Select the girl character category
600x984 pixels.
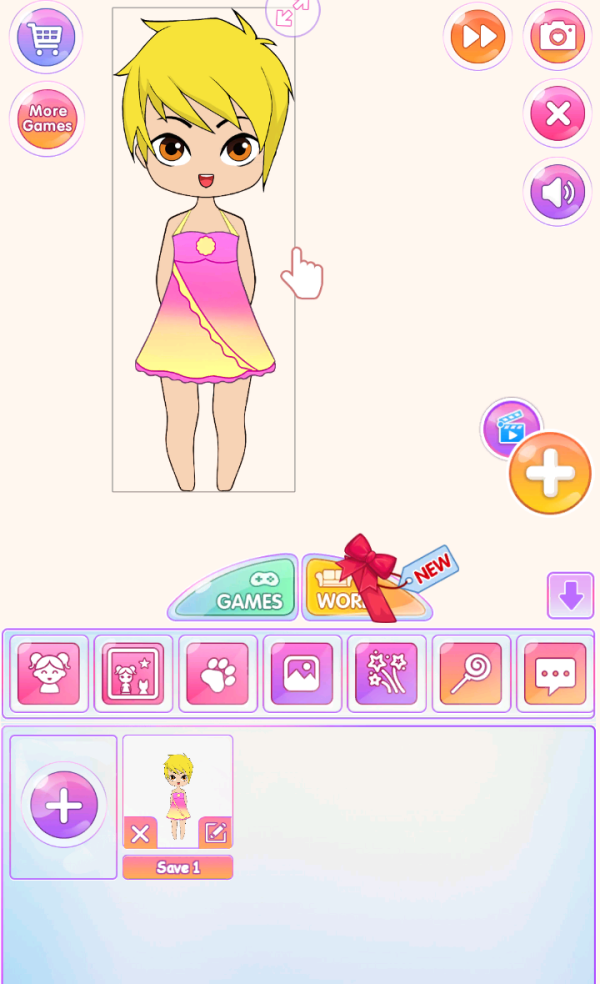click(x=48, y=673)
